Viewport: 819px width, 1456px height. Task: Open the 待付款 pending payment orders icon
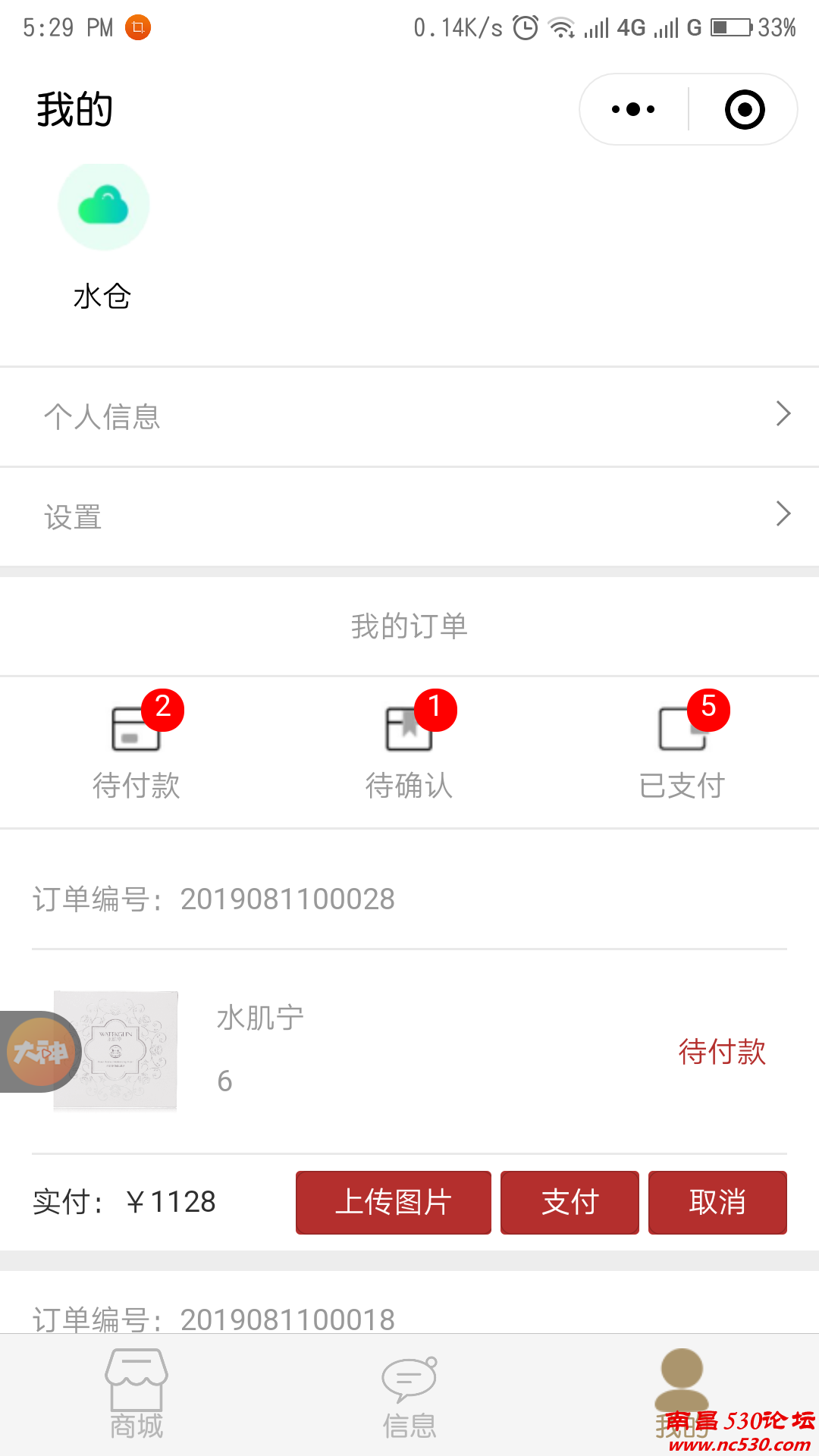pyautogui.click(x=135, y=730)
